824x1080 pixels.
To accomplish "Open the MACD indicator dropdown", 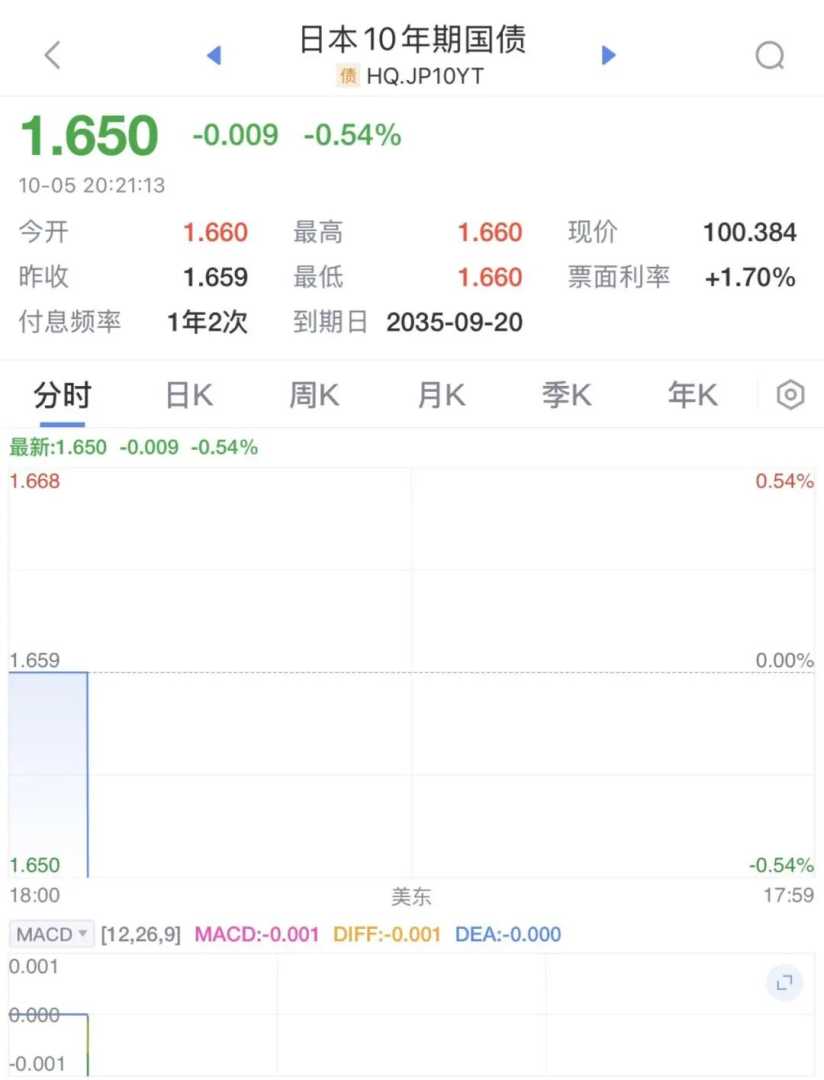I will [53, 935].
